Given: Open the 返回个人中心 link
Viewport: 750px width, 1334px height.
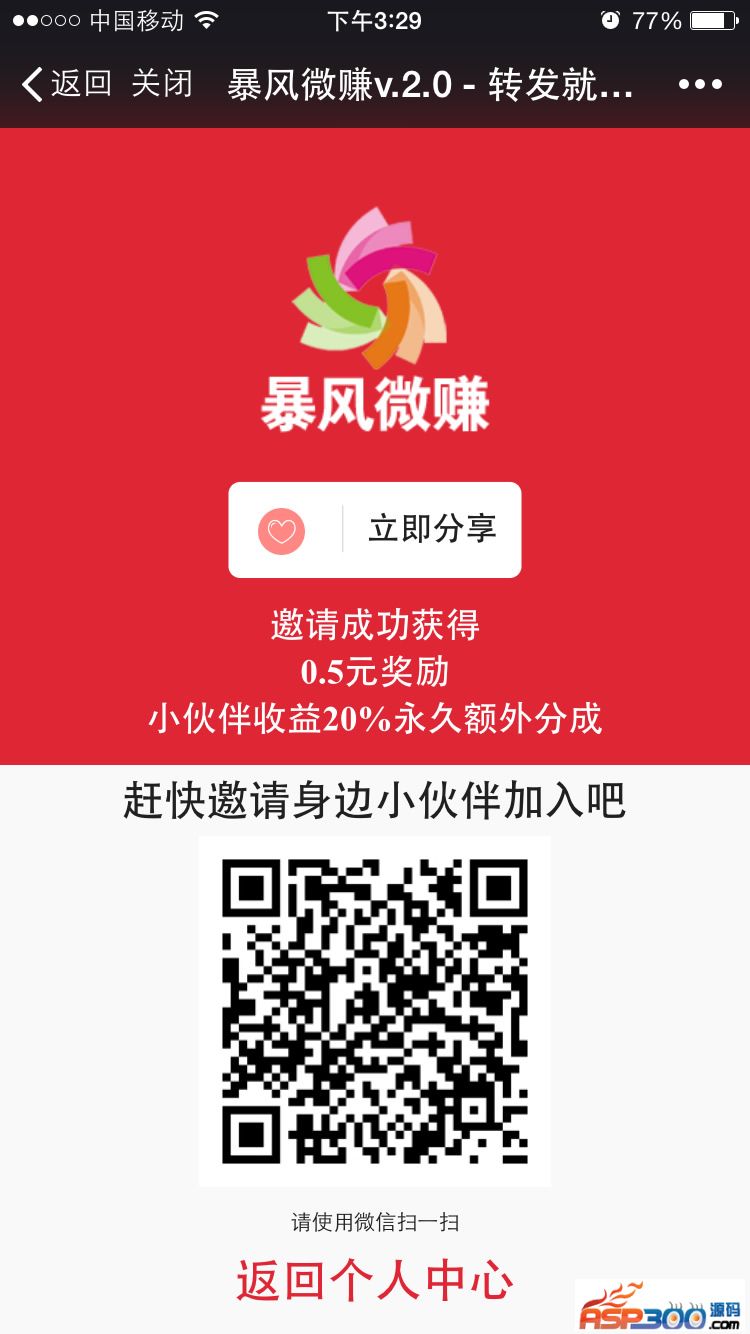Looking at the screenshot, I should (375, 1281).
